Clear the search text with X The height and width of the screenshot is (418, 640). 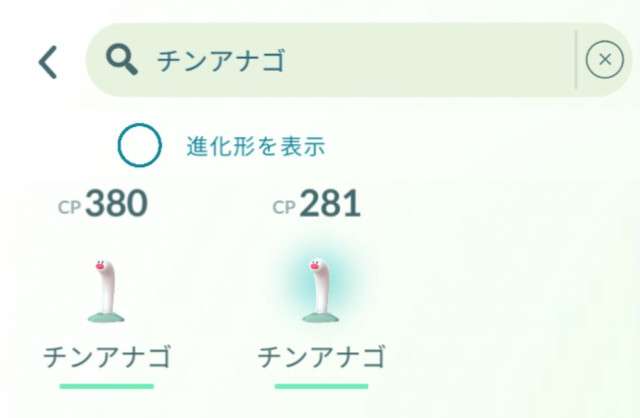pyautogui.click(x=603, y=61)
